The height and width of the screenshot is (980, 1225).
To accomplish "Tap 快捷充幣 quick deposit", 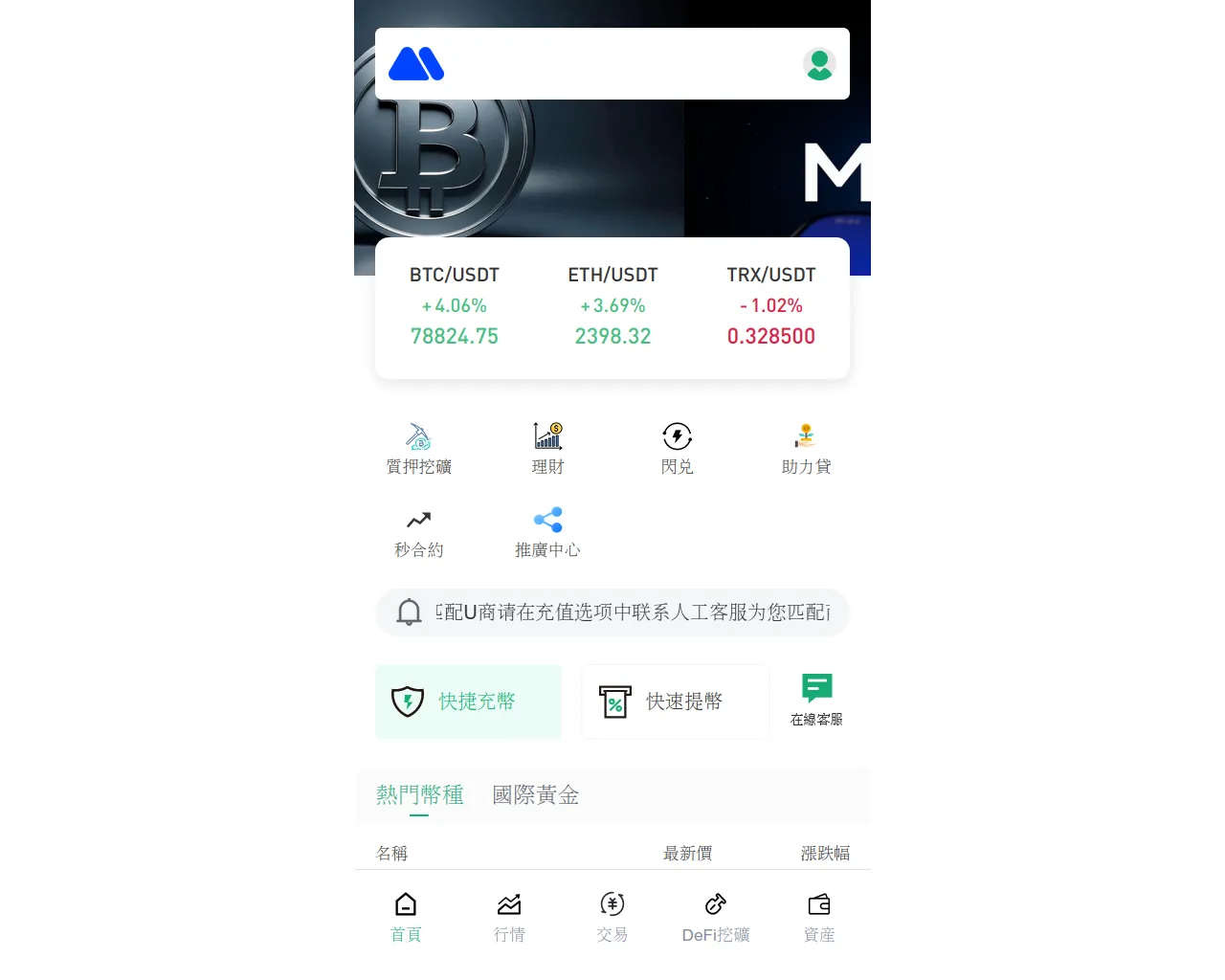I will [x=469, y=702].
